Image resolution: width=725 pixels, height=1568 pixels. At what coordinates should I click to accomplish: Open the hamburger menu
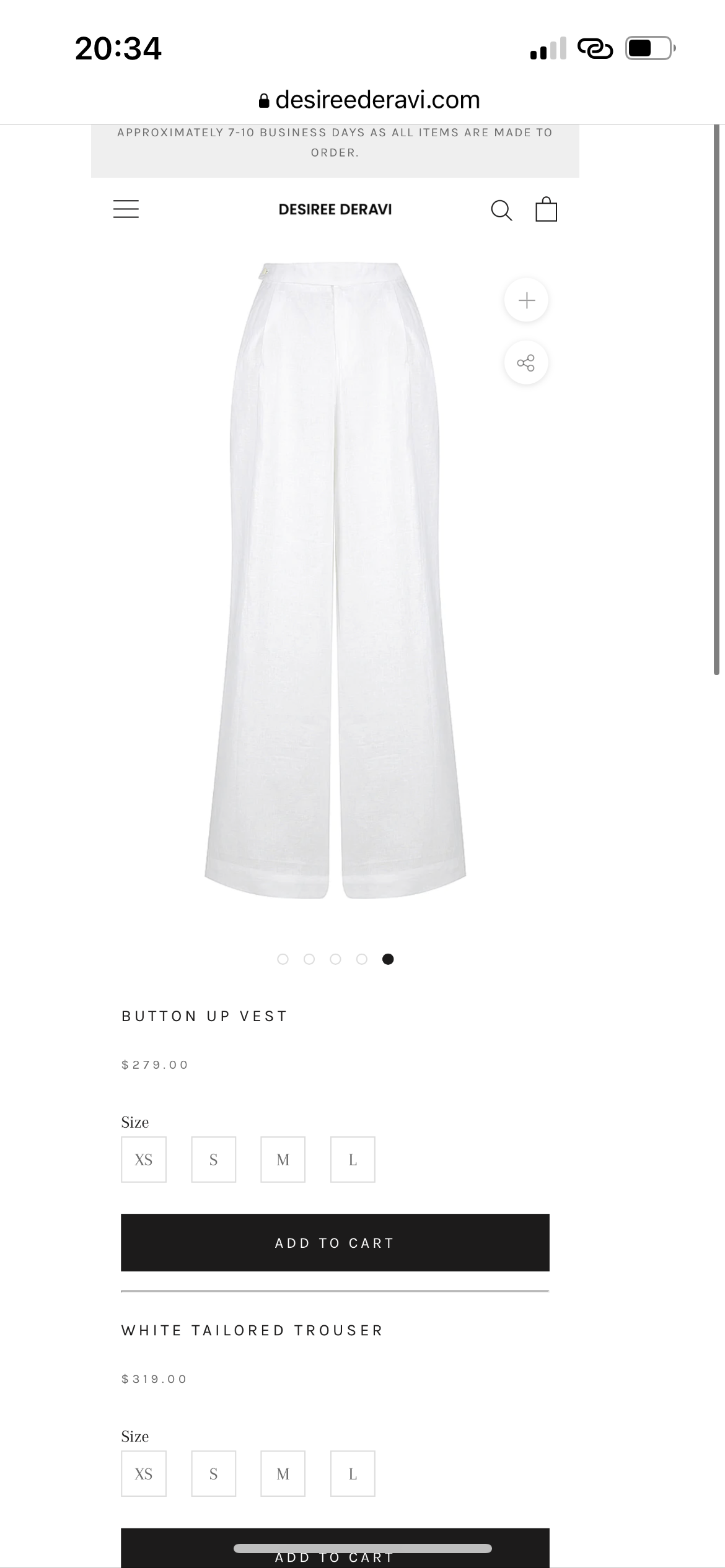[x=126, y=209]
